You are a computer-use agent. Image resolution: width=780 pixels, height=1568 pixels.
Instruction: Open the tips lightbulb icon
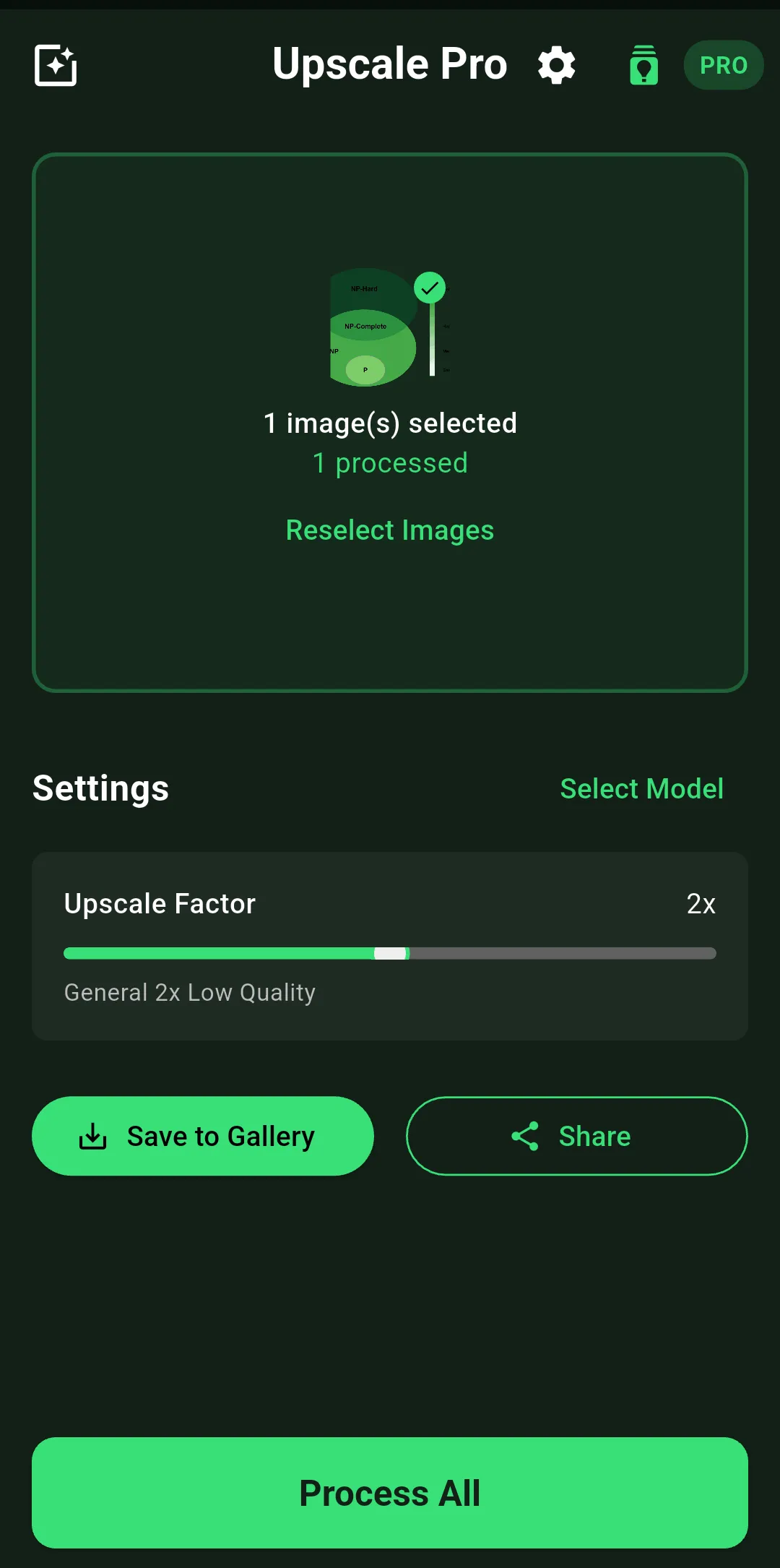point(643,65)
